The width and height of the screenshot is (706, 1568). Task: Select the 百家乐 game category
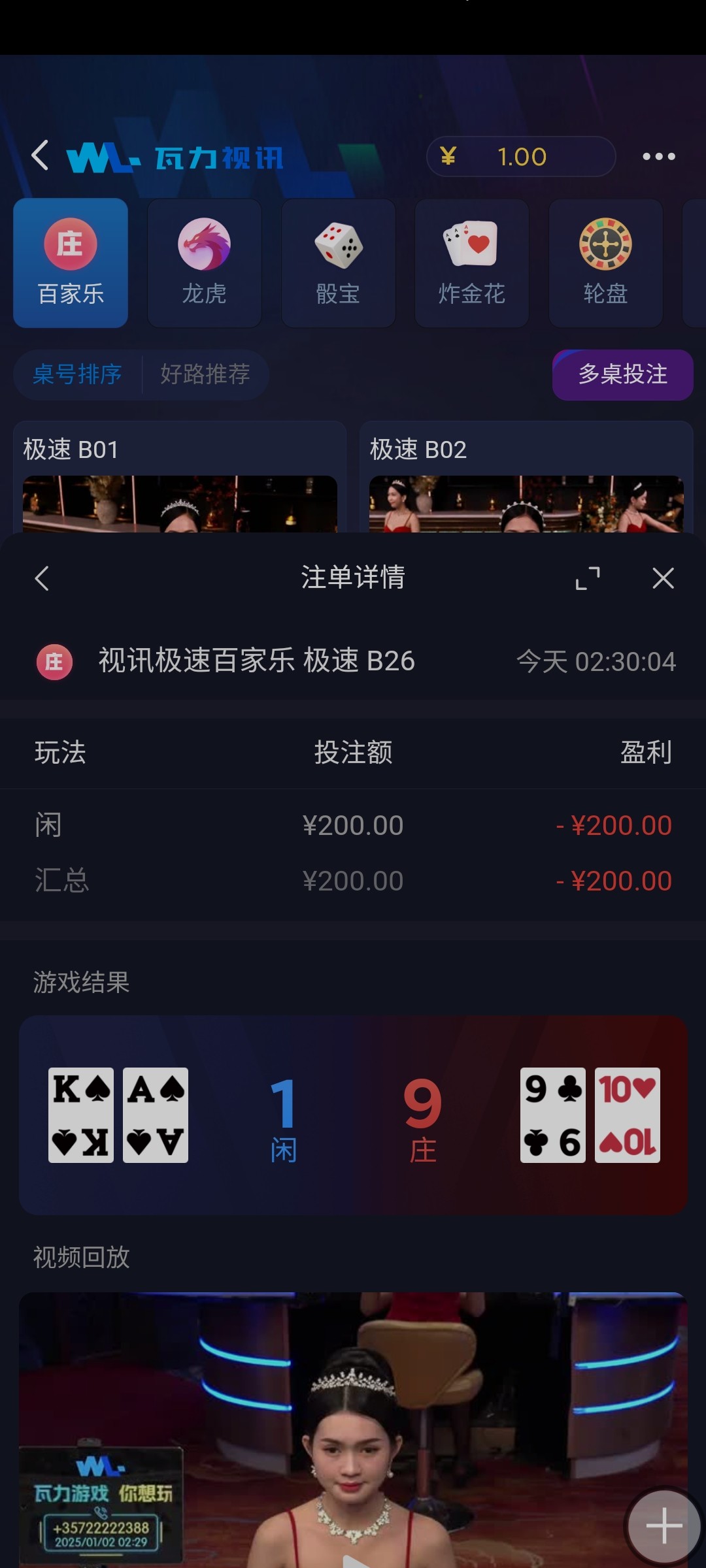[x=71, y=263]
